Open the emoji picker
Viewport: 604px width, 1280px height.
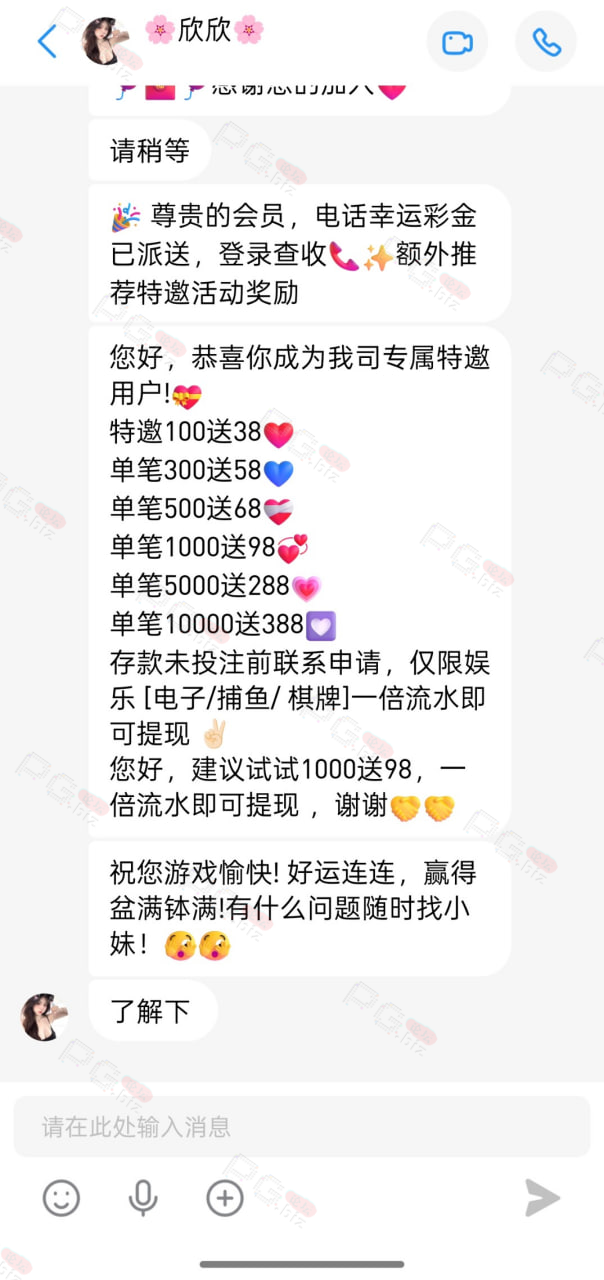click(61, 1197)
